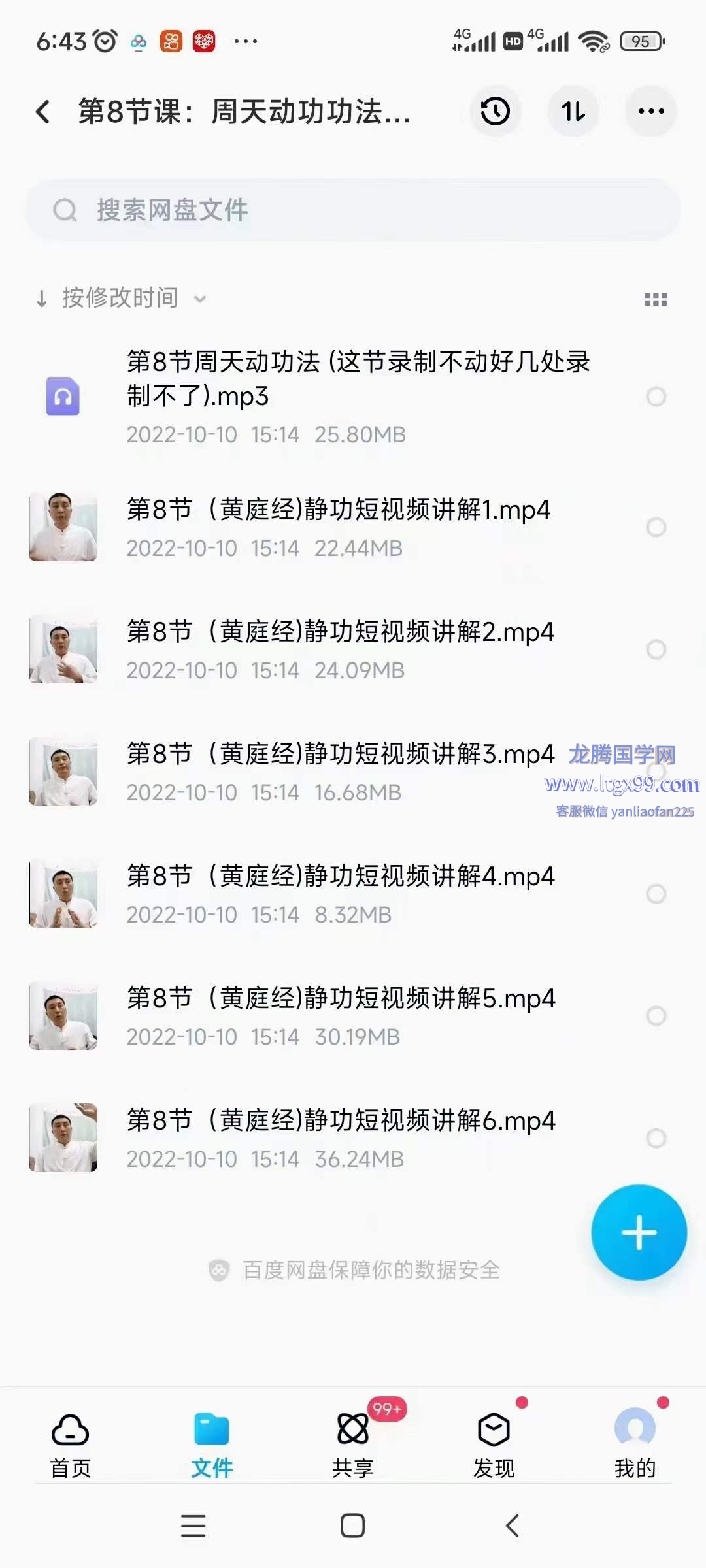Switch to grid view layout
This screenshot has width=706, height=1568.
pyautogui.click(x=656, y=299)
